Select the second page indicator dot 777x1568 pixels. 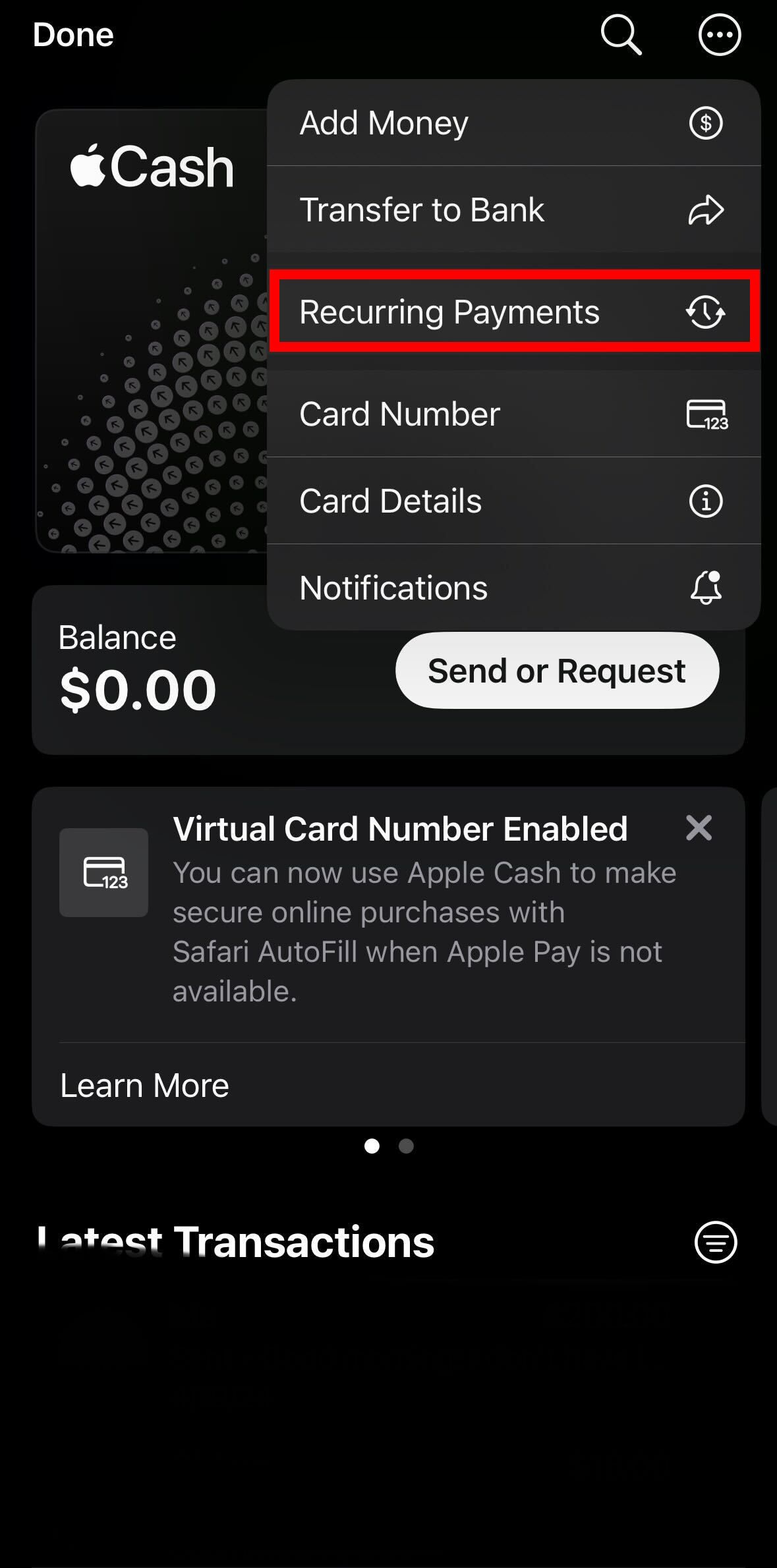pos(405,1146)
